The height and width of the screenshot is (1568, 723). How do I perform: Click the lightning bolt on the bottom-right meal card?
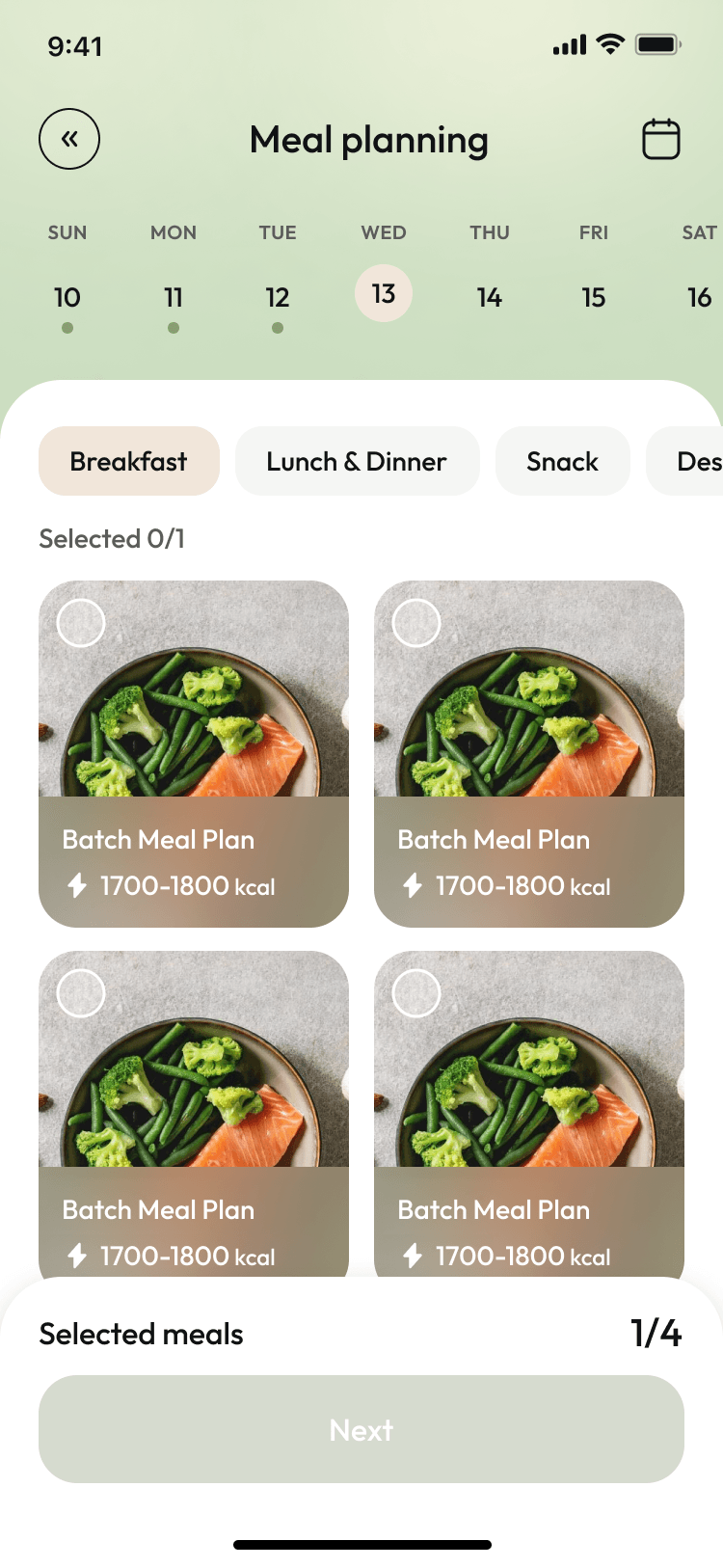tap(414, 1256)
